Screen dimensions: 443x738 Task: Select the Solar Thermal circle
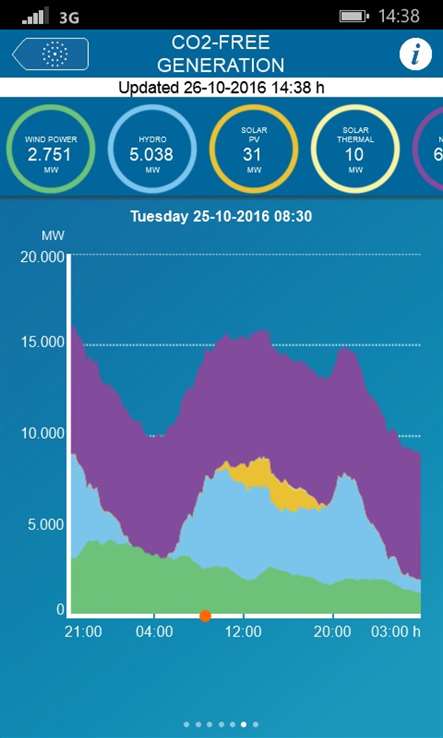click(x=355, y=149)
